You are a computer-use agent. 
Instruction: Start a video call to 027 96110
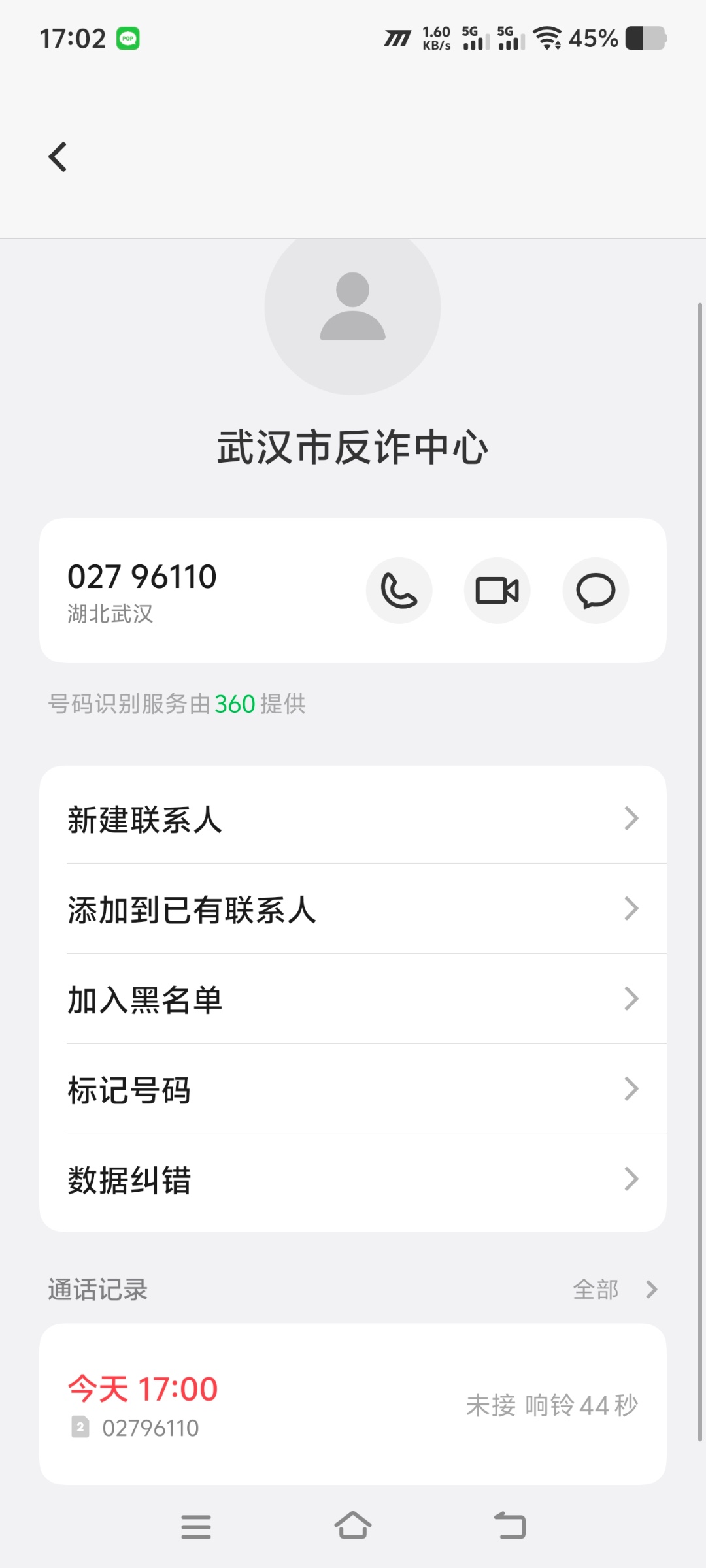pos(497,591)
